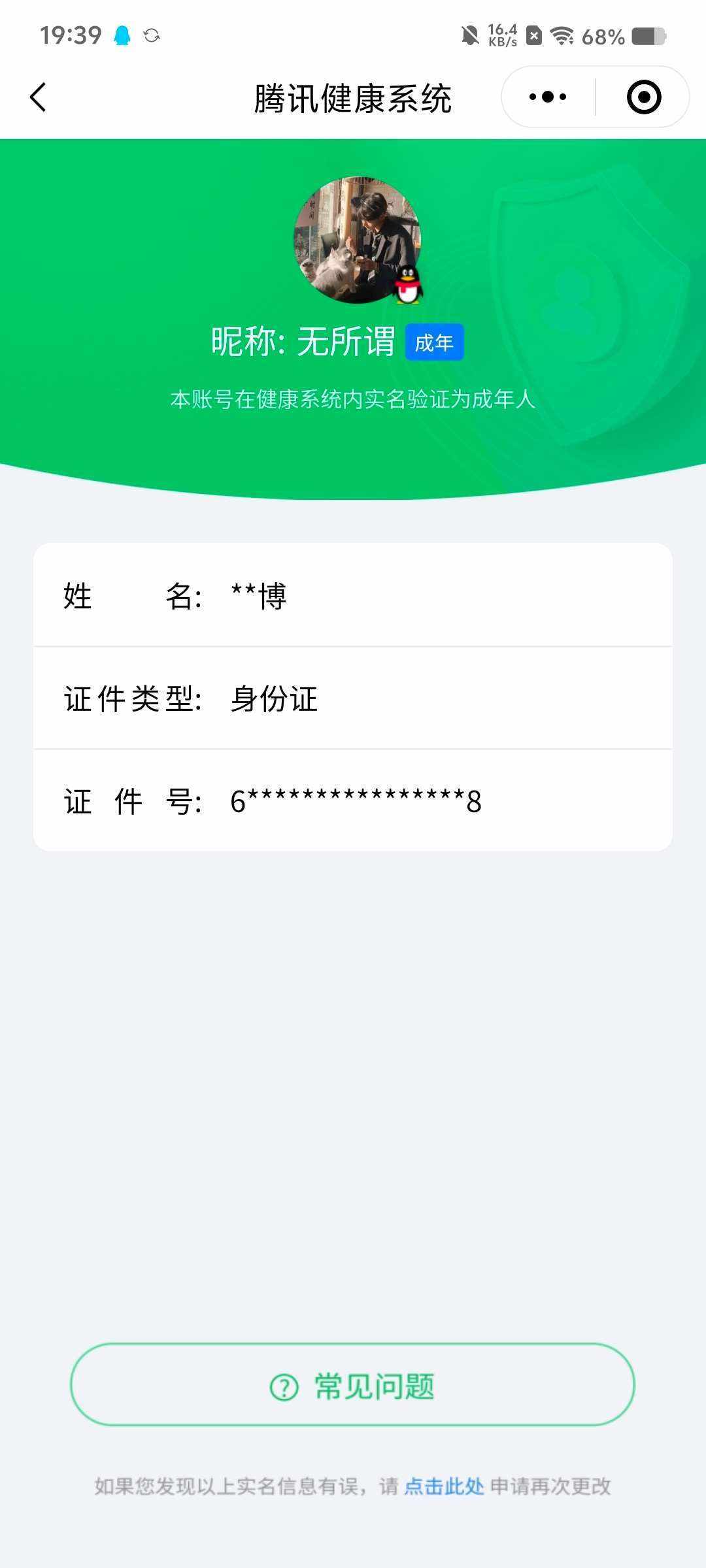
Task: Select the 腾讯健康系统 title text
Action: [353, 97]
